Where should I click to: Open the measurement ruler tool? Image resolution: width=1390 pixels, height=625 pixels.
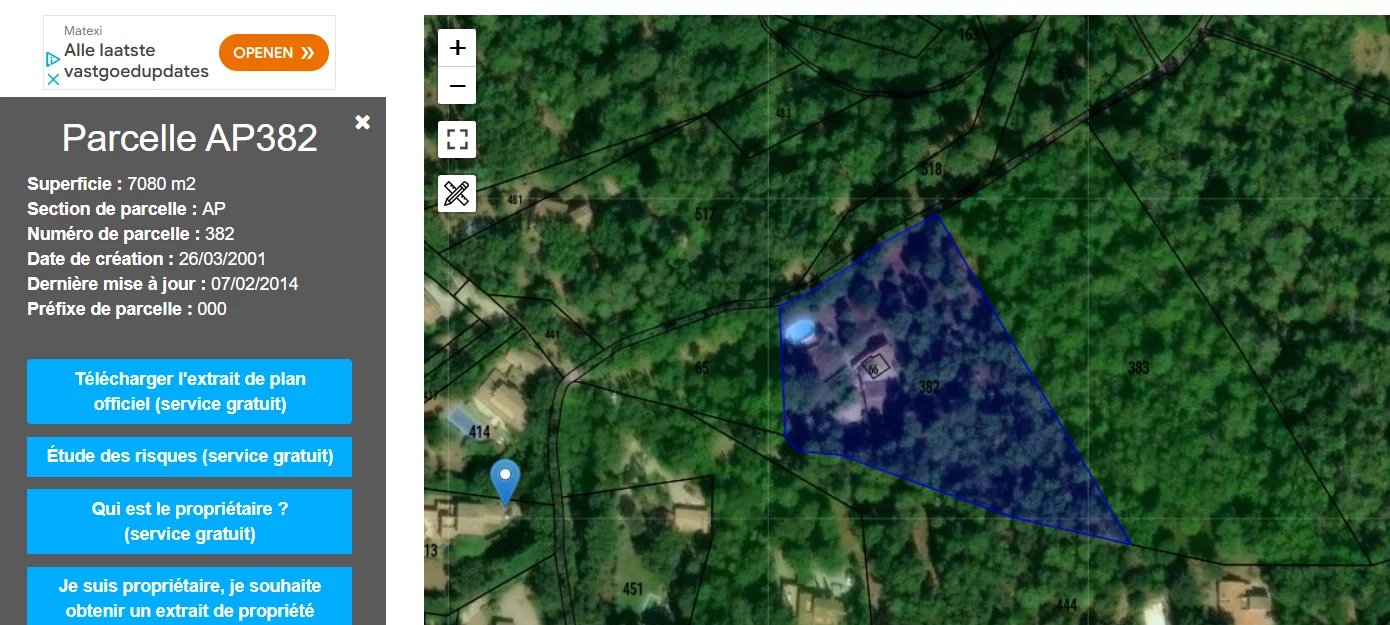point(457,193)
